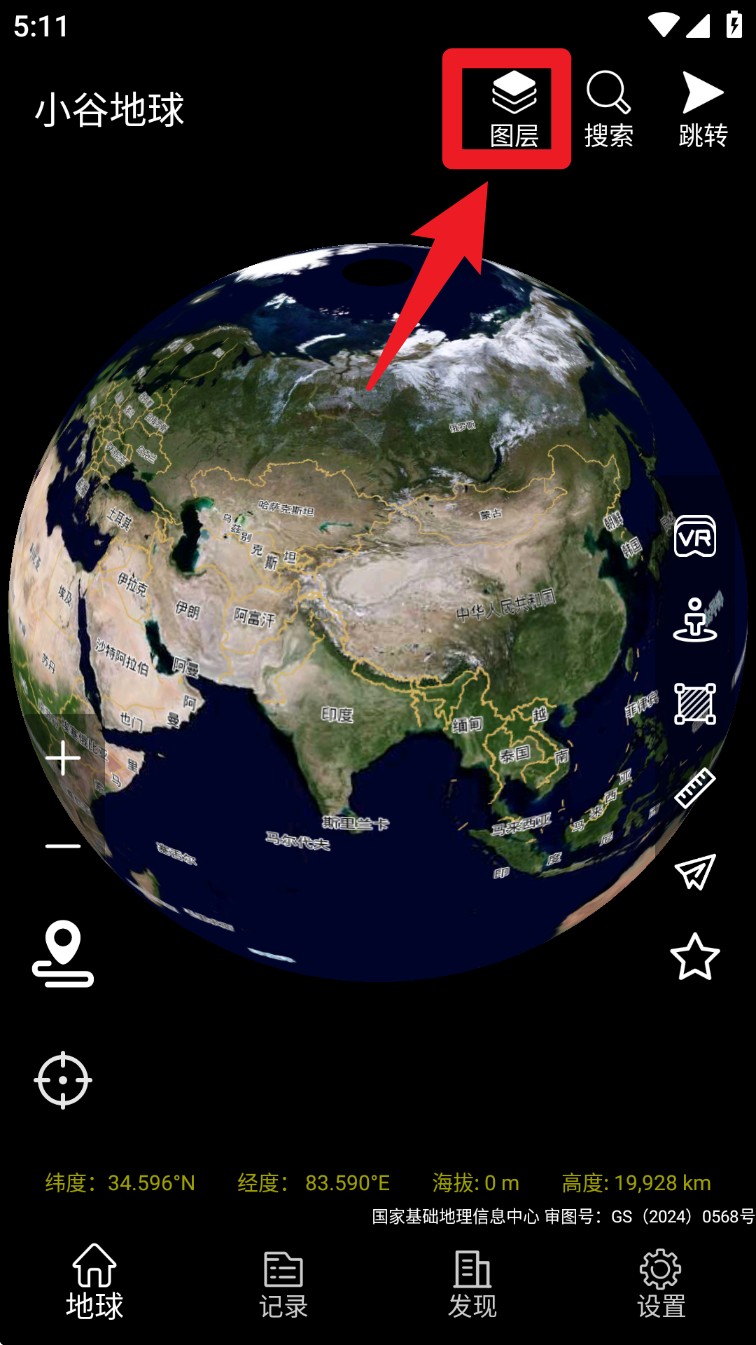Locate my current position
756x1345 pixels.
pos(63,1080)
